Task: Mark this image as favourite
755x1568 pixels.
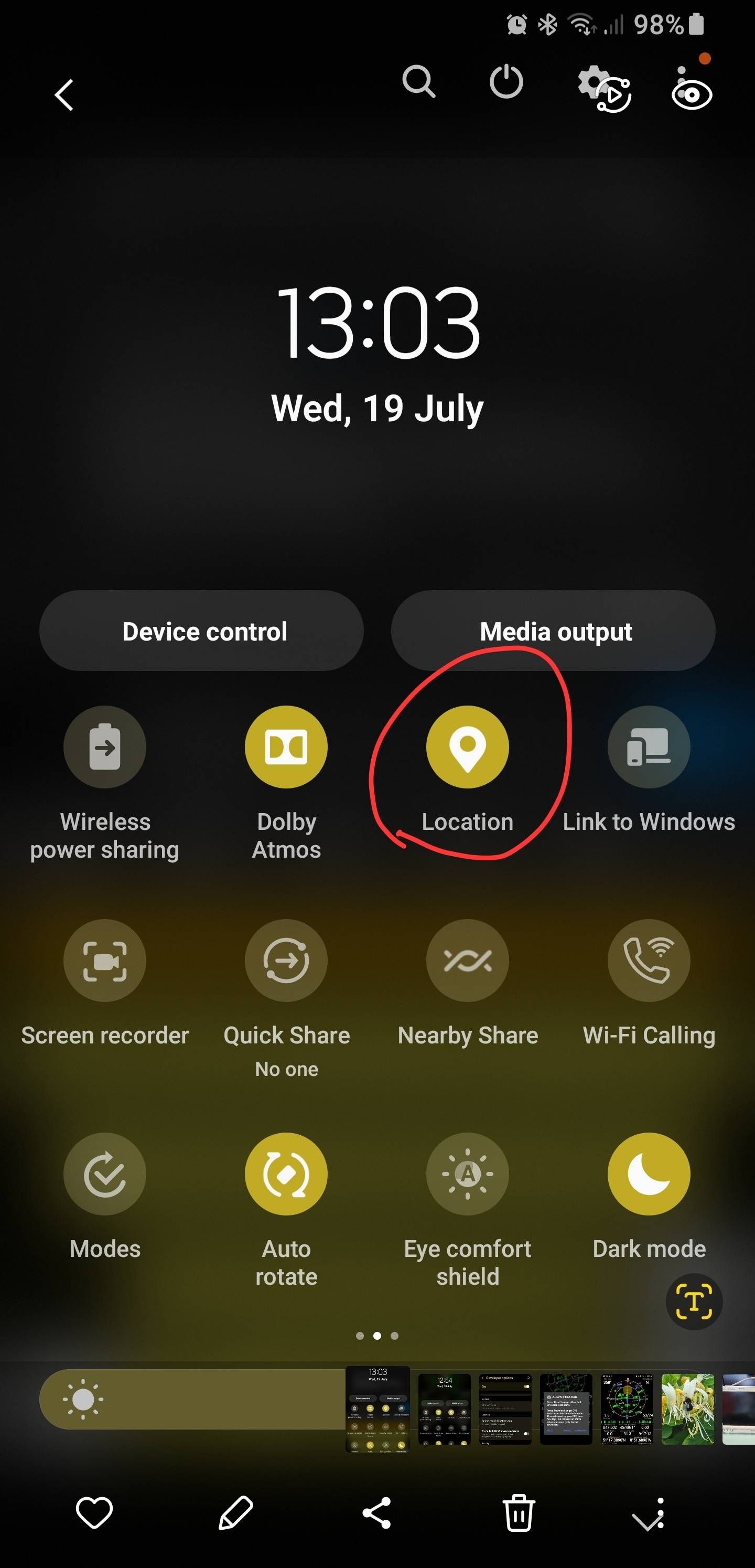Action: 94,1512
